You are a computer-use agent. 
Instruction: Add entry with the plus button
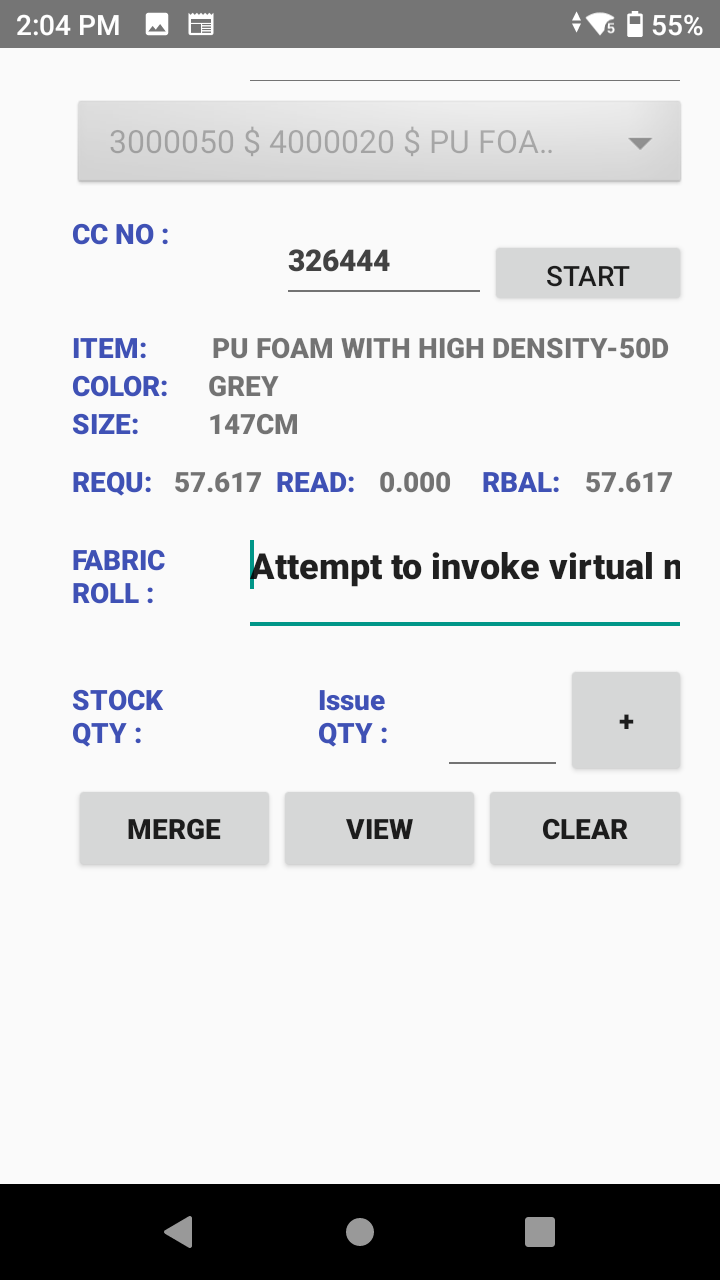click(626, 721)
